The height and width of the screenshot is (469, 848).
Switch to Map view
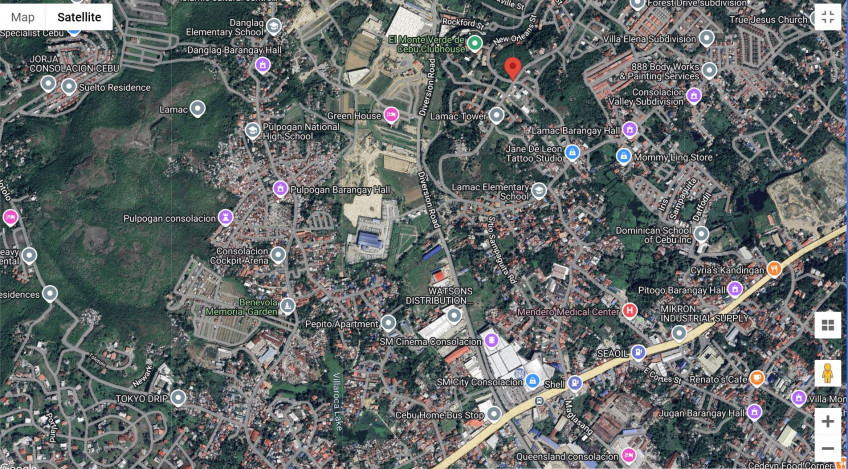point(23,17)
